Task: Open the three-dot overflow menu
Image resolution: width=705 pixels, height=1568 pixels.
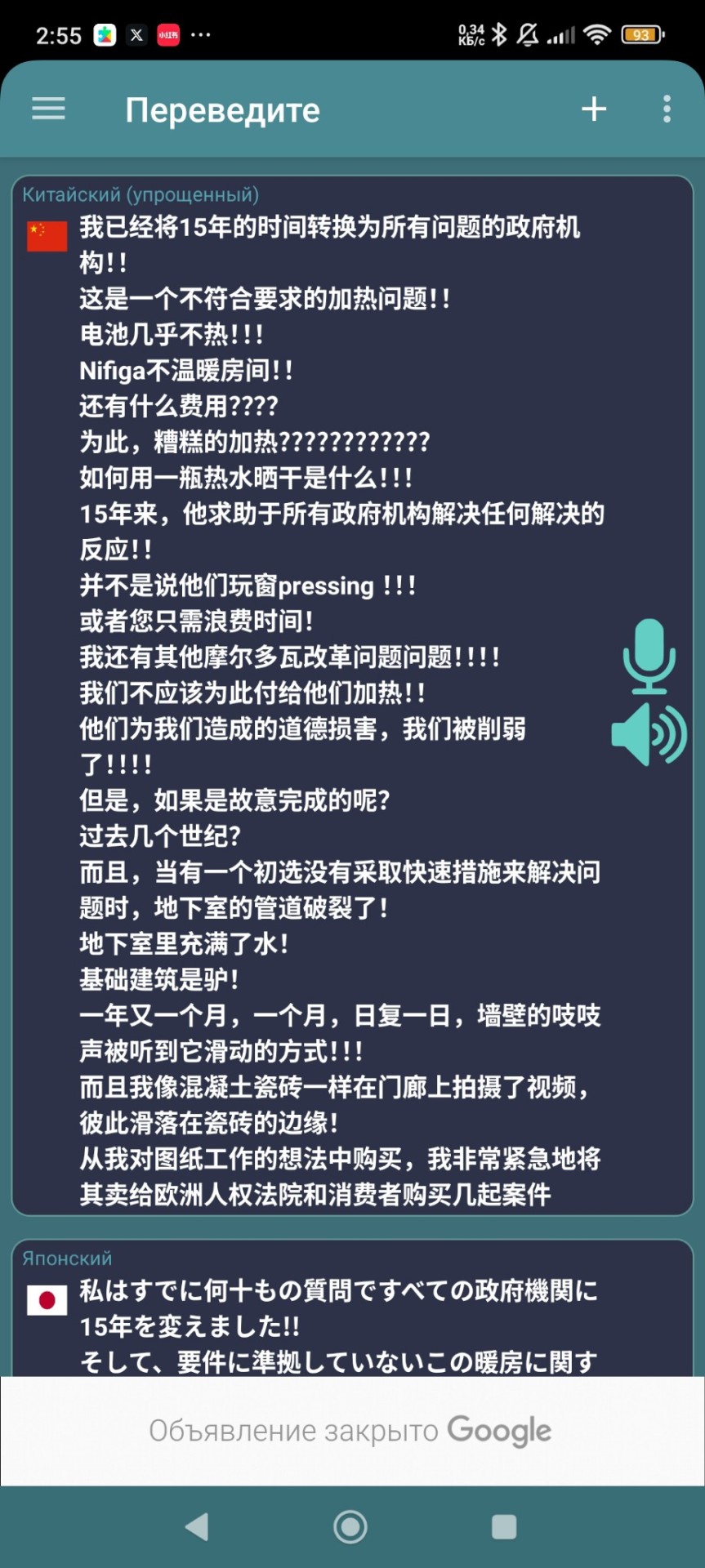Action: (667, 109)
